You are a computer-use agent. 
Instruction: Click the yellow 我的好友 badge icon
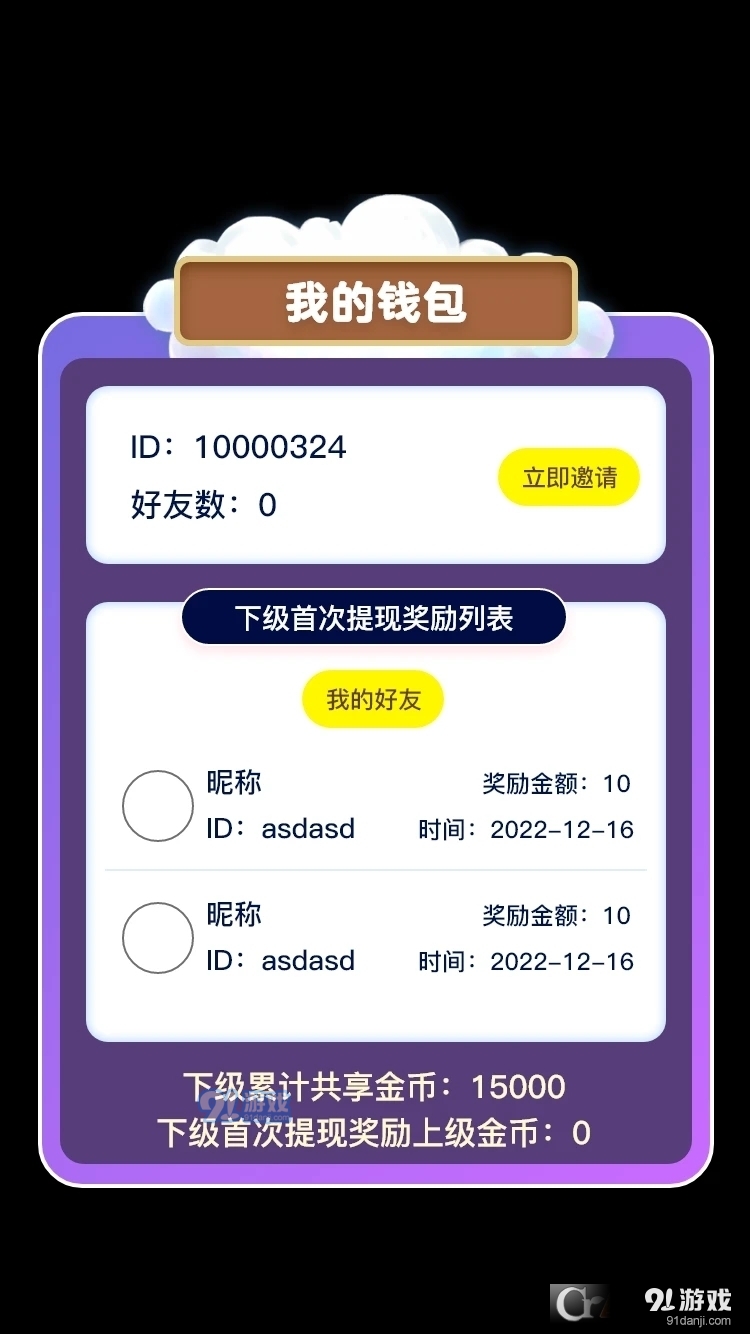coord(372,699)
